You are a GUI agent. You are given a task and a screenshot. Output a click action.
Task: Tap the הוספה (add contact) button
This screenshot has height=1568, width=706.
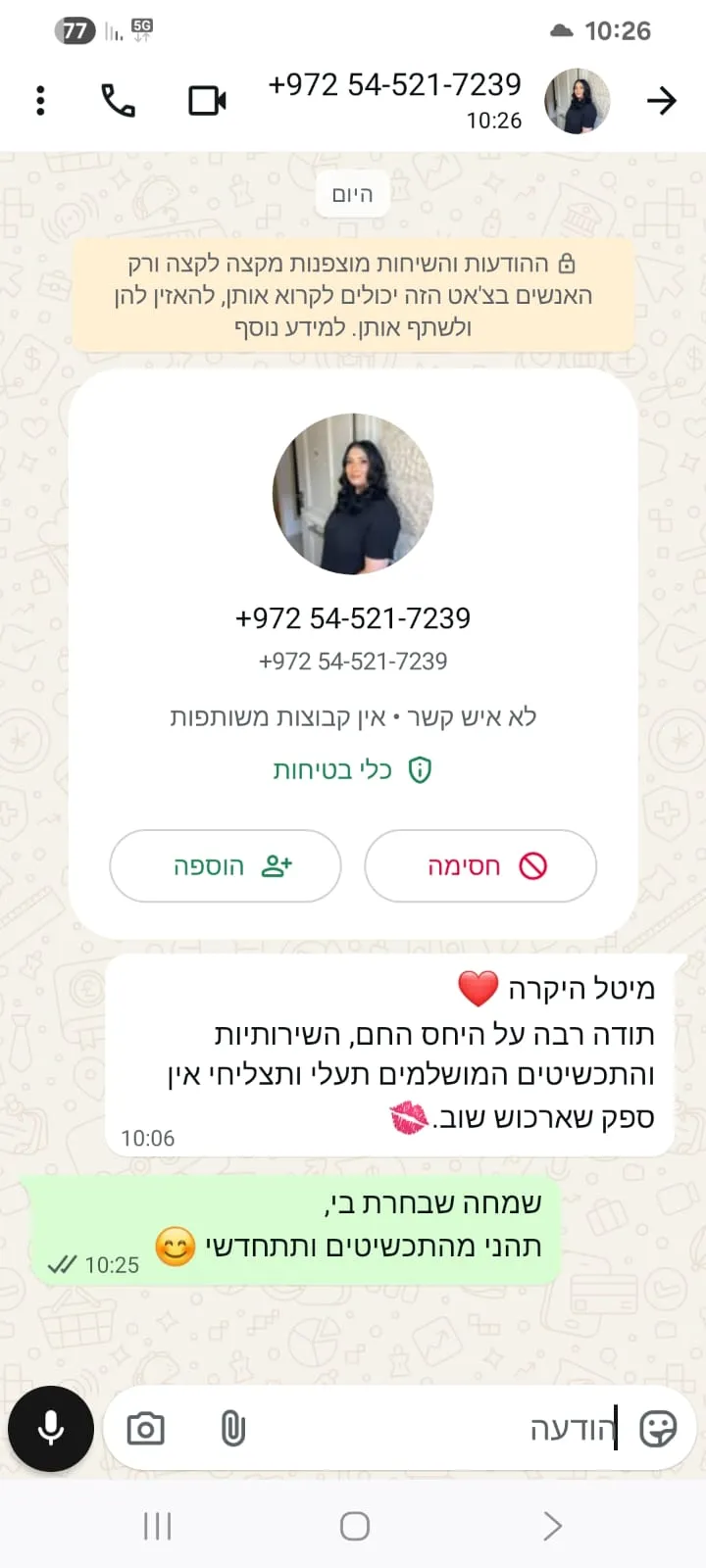point(226,866)
